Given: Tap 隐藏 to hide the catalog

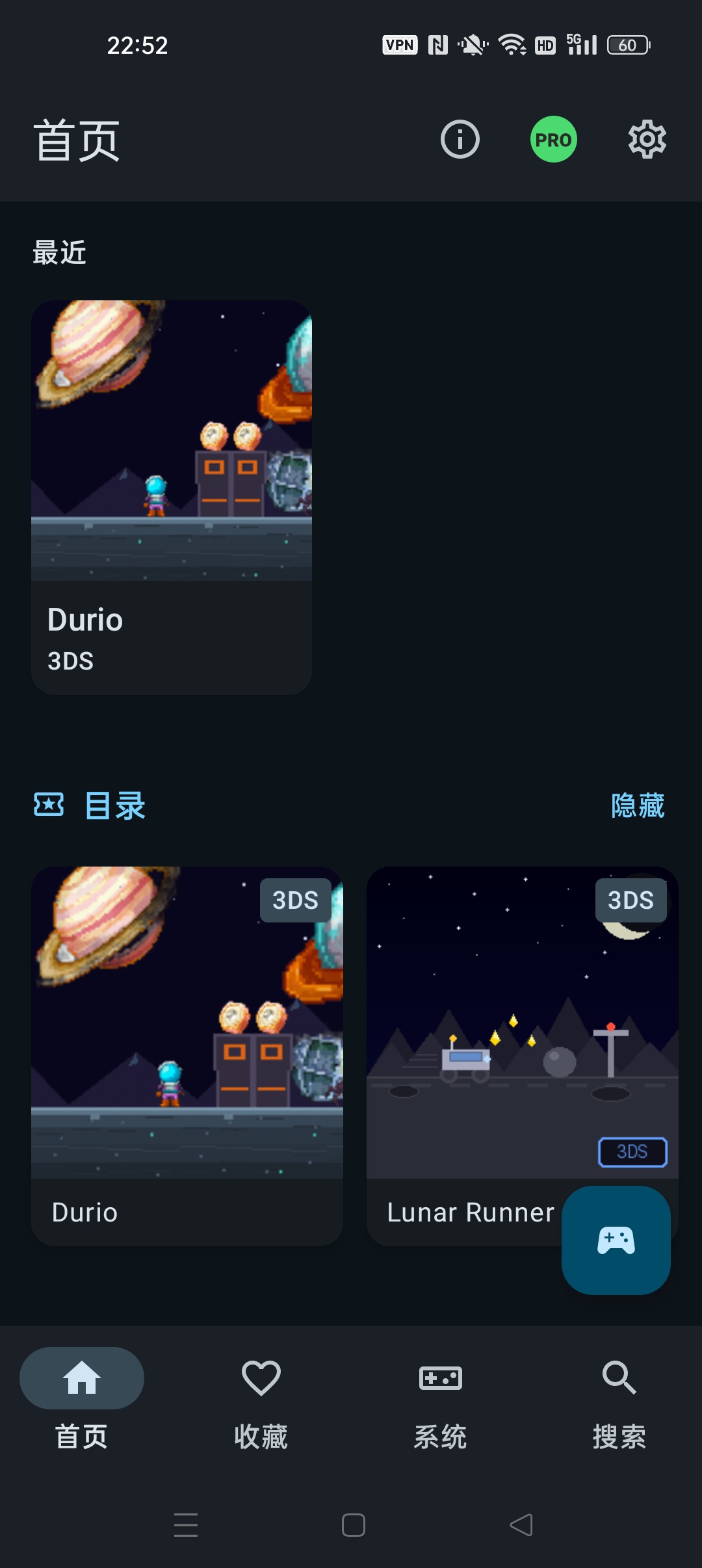Looking at the screenshot, I should click(638, 805).
